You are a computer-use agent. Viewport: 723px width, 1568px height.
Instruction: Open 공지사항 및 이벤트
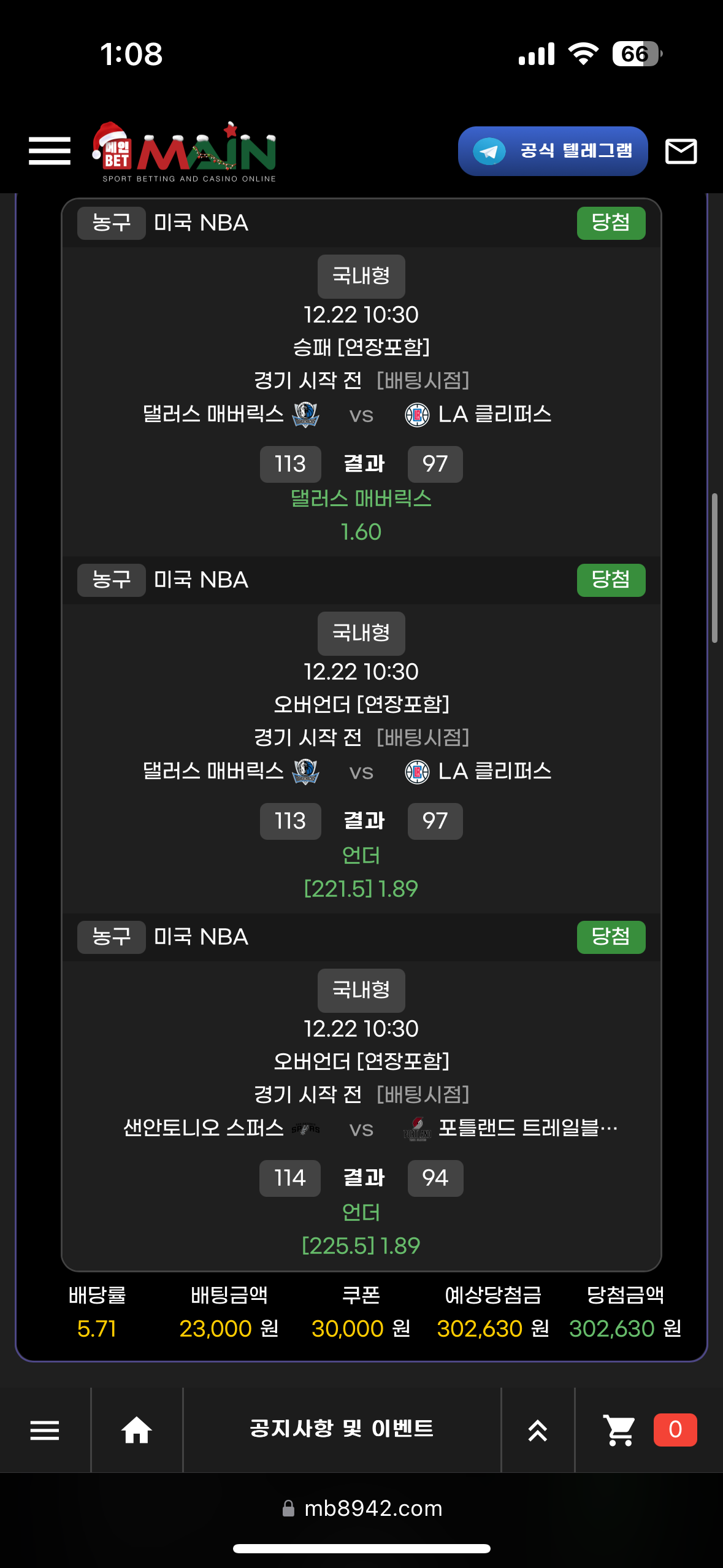coord(342,1429)
